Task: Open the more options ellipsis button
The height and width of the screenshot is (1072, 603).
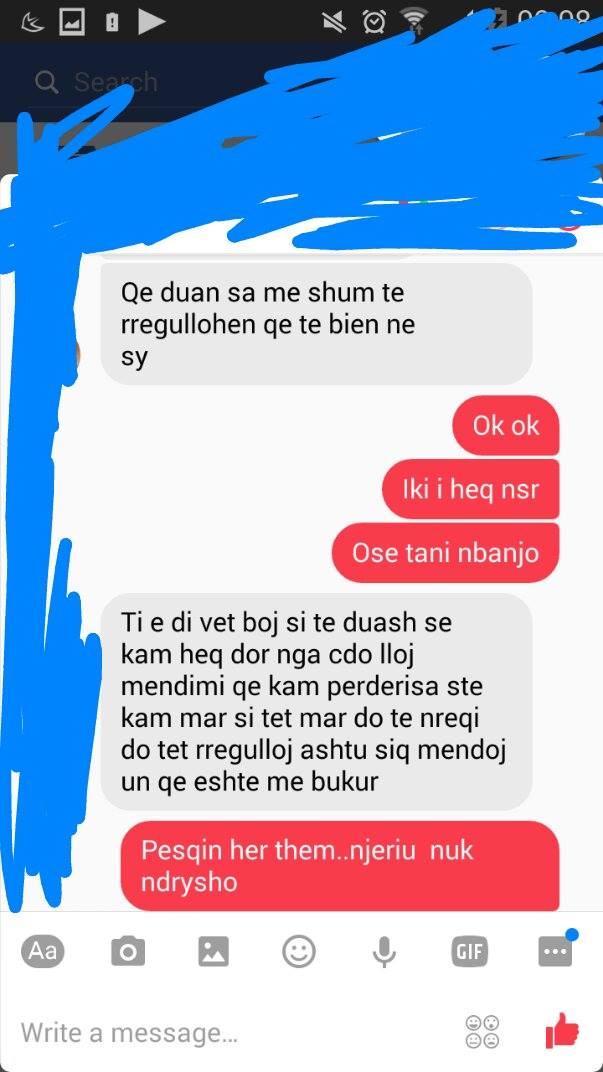Action: click(555, 952)
